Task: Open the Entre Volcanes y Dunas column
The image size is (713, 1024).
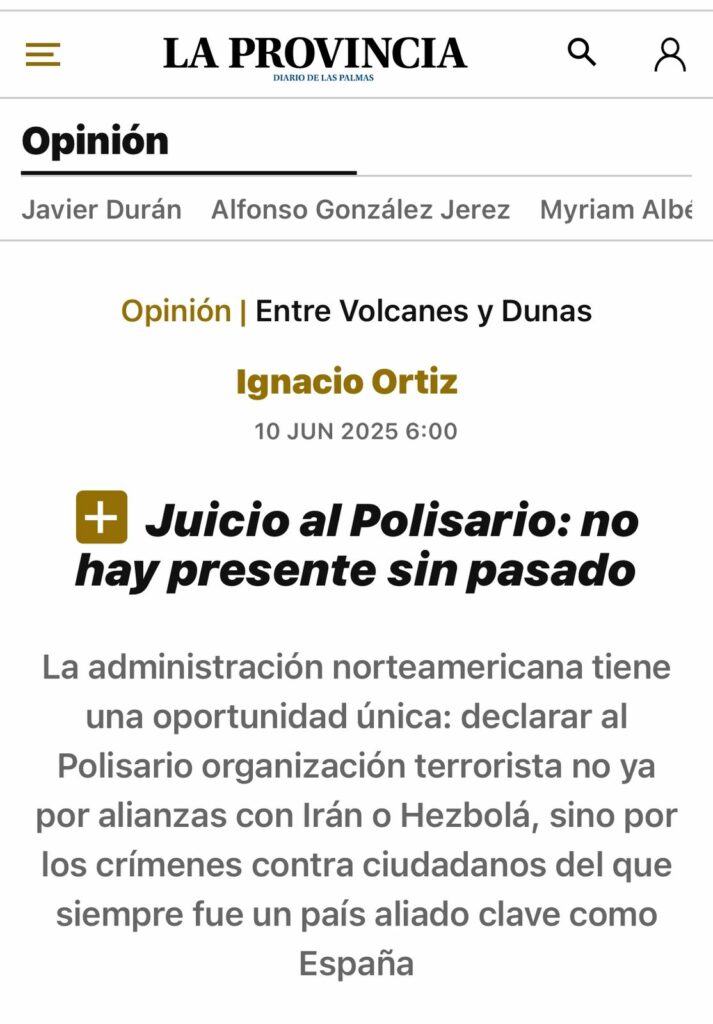Action: pyautogui.click(x=424, y=311)
